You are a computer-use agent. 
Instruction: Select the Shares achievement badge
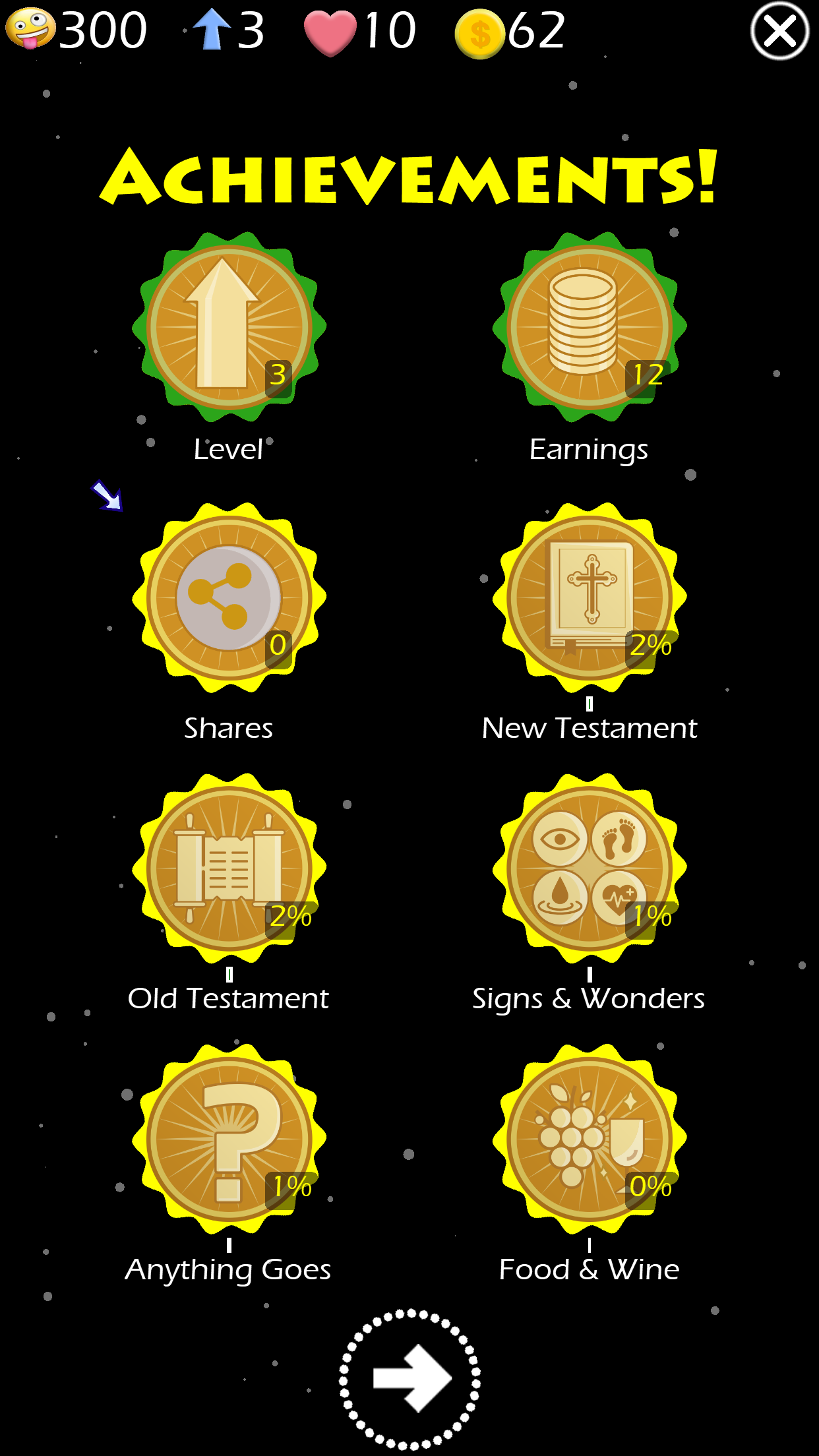pos(228,598)
